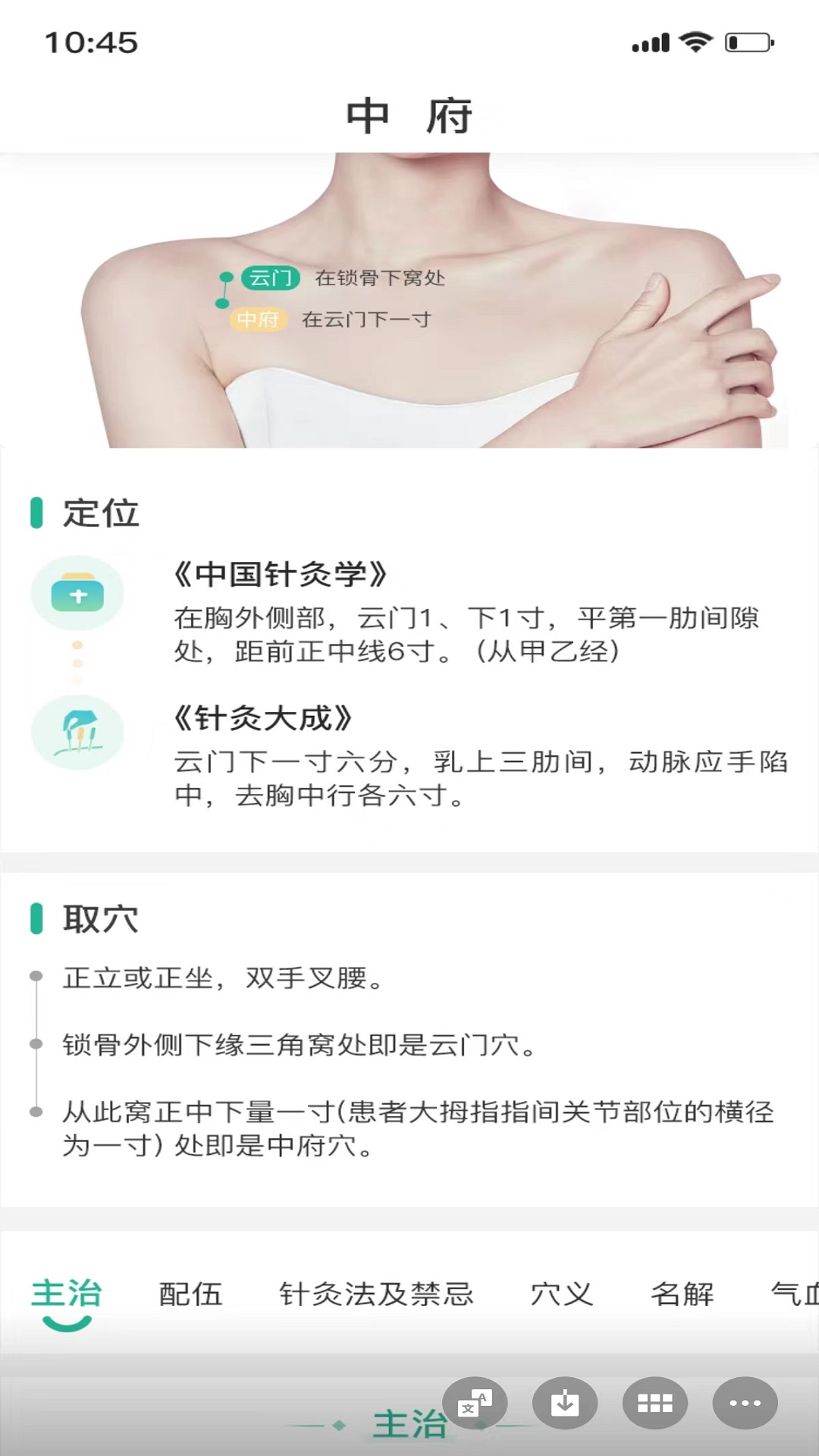Select the 中府 yellow acupoint label

(260, 320)
